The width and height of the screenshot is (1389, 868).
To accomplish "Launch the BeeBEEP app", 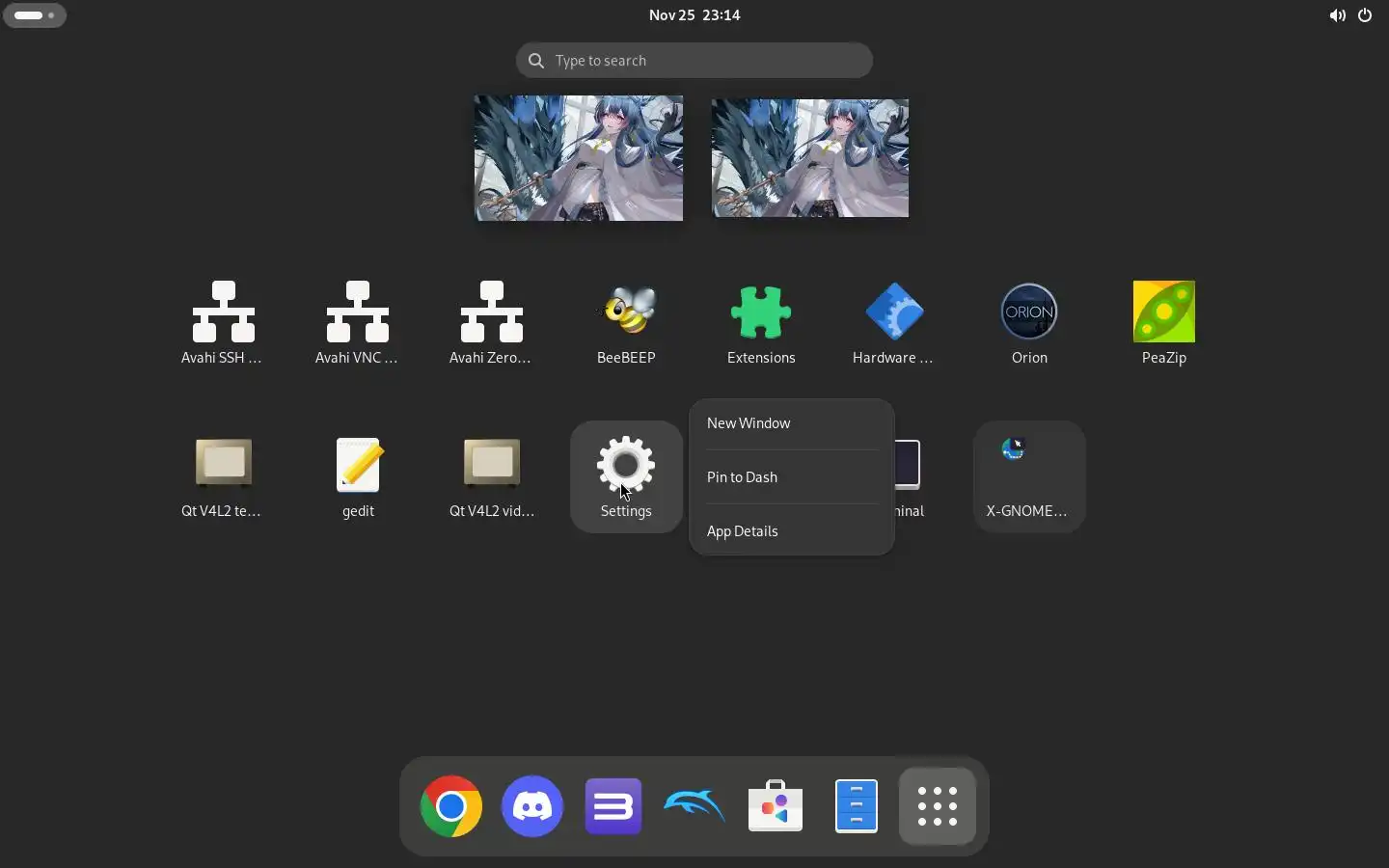I will click(626, 323).
